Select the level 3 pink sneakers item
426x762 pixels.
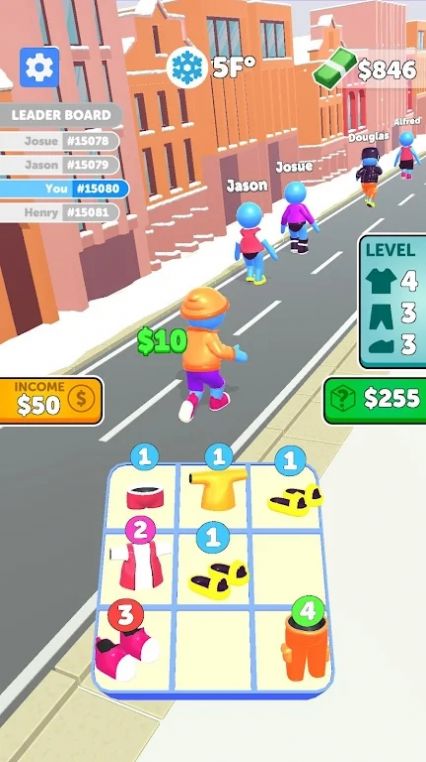tap(127, 653)
